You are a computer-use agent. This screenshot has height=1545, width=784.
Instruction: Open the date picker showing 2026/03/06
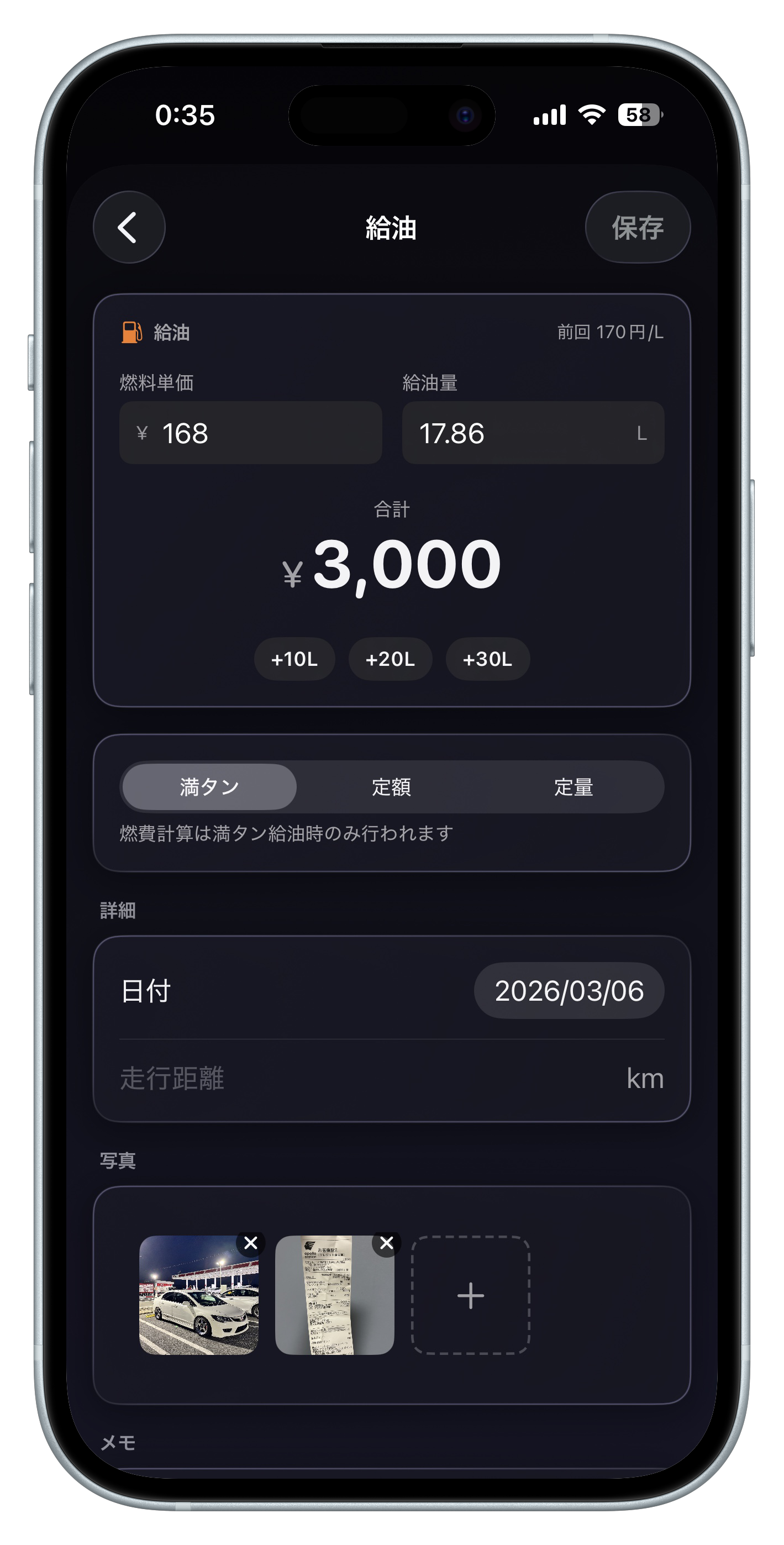click(569, 991)
